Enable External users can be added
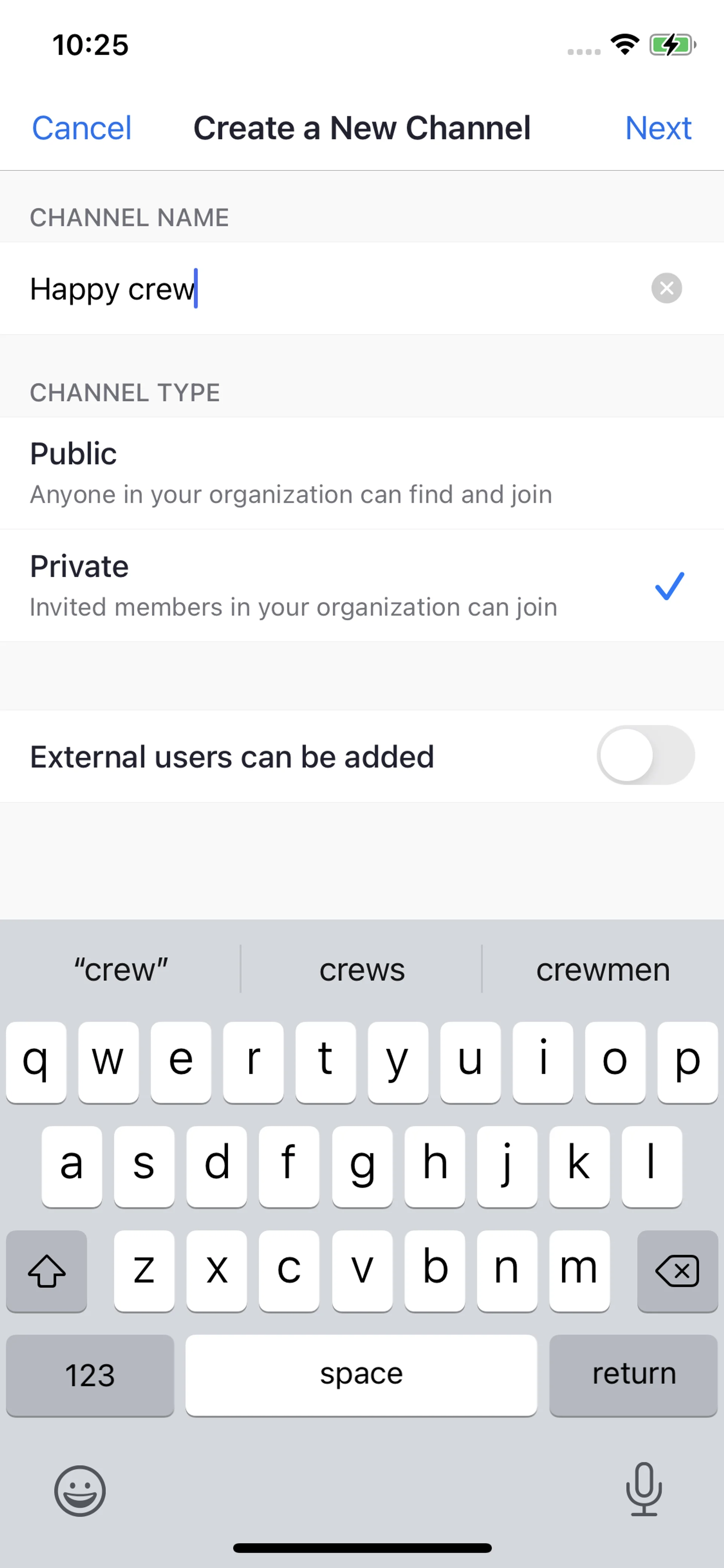Viewport: 724px width, 1568px height. (645, 755)
